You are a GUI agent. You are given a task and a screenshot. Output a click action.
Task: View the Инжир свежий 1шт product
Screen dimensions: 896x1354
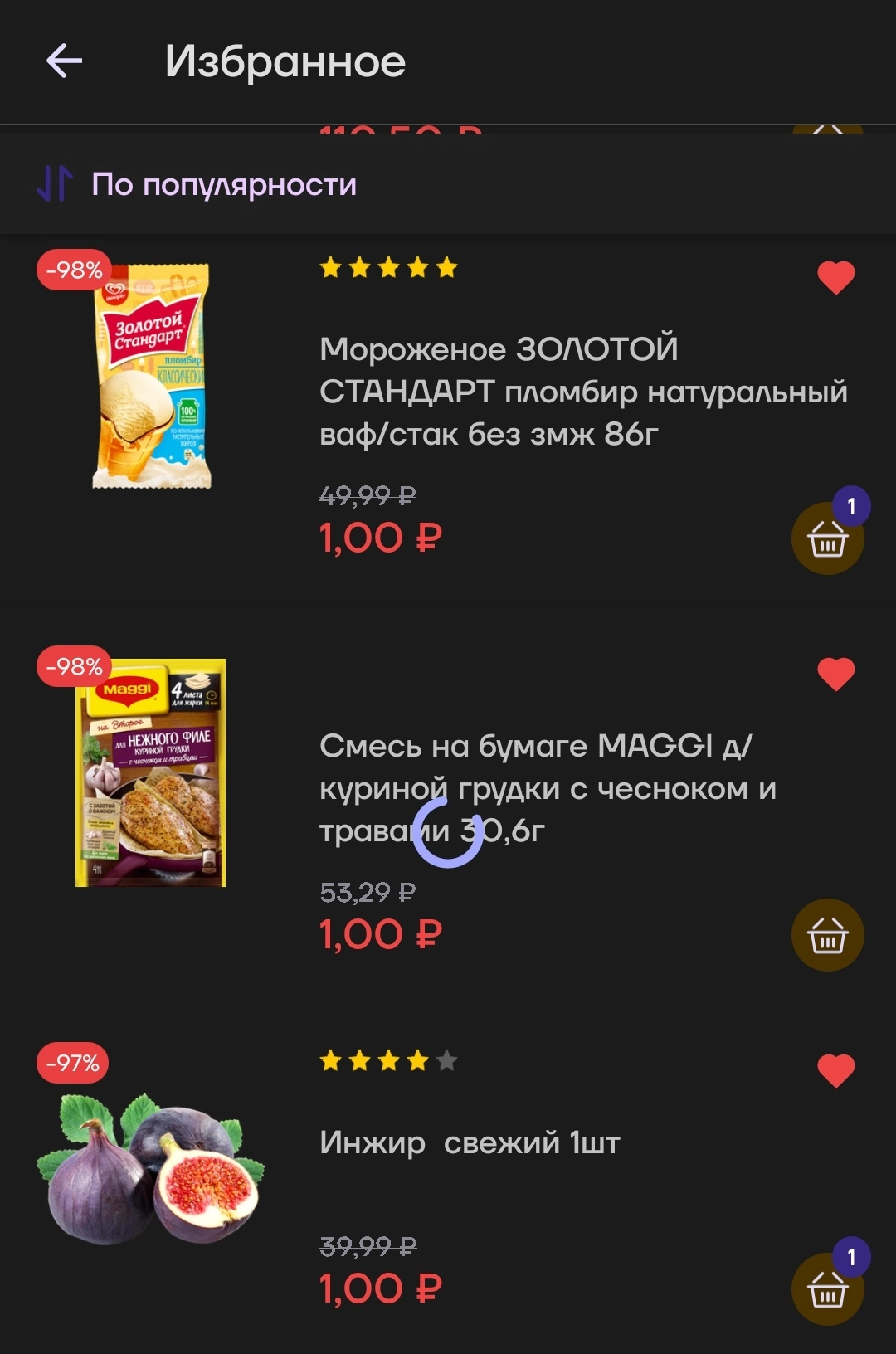pos(470,1143)
